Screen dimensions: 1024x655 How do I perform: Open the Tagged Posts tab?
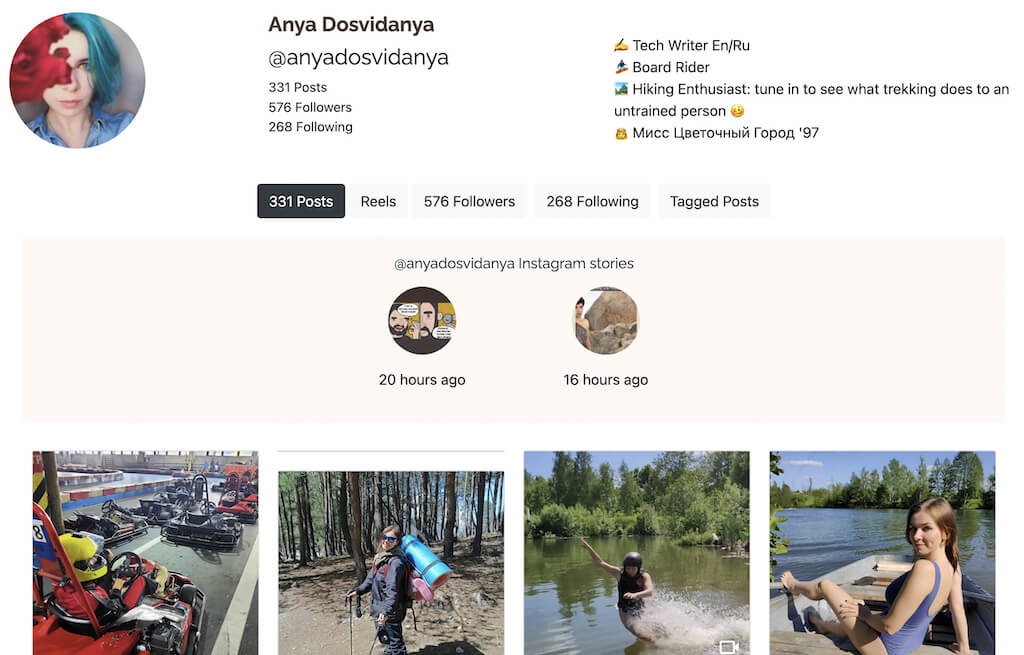[714, 201]
